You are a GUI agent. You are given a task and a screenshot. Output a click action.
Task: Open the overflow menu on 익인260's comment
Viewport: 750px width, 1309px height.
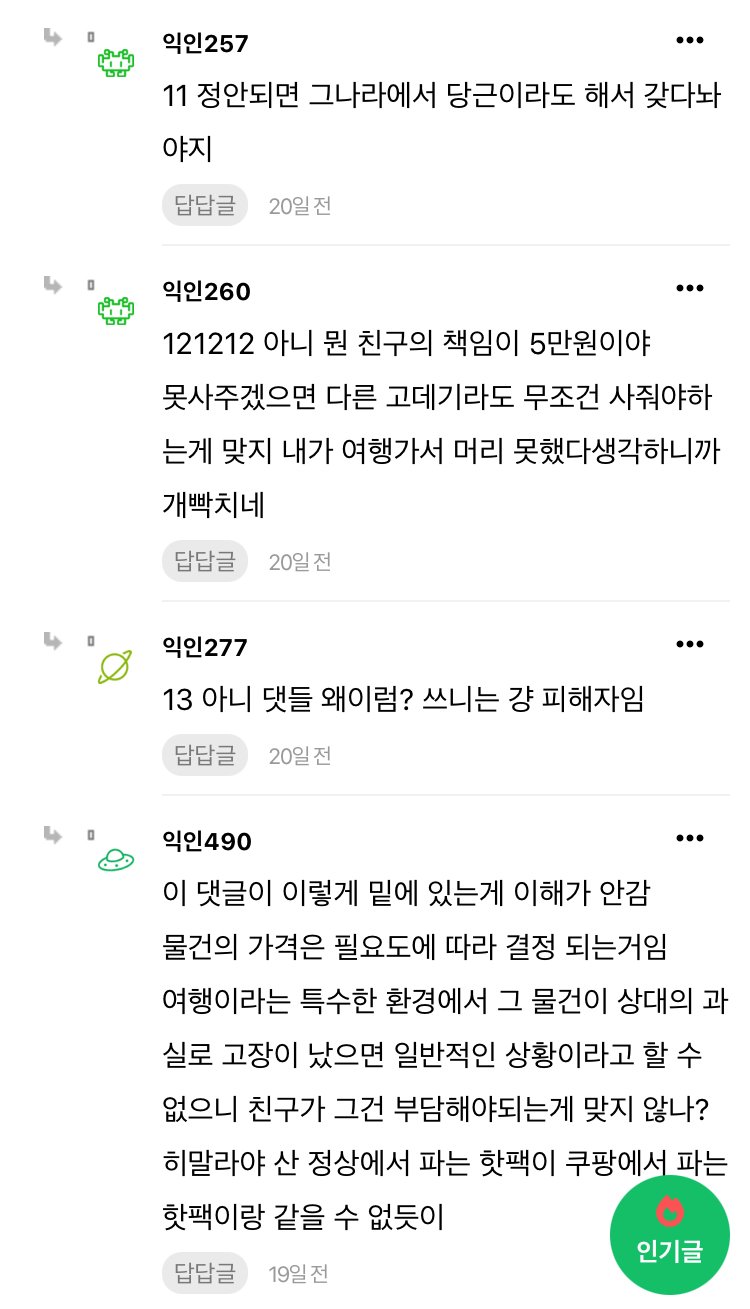tap(690, 289)
